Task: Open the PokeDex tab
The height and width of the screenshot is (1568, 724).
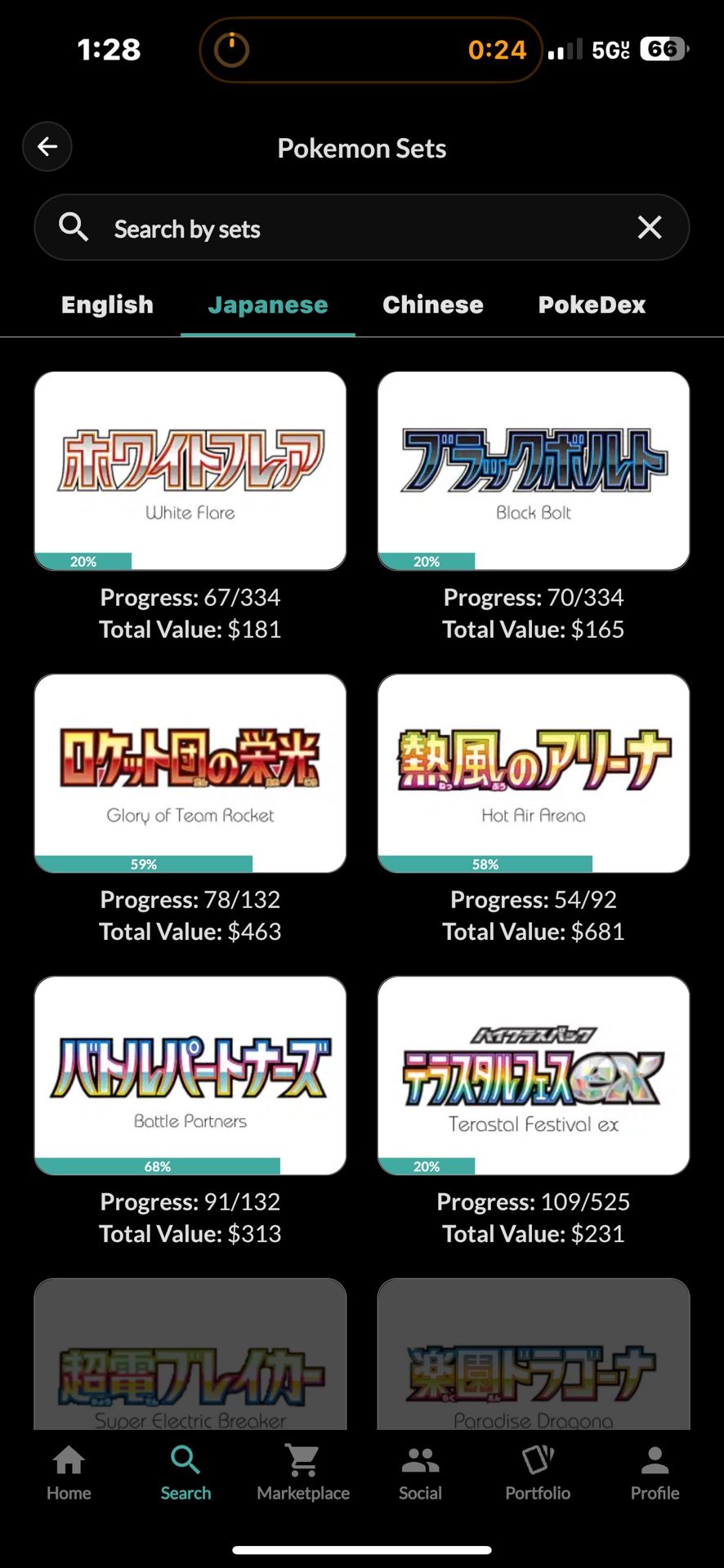Action: click(592, 305)
